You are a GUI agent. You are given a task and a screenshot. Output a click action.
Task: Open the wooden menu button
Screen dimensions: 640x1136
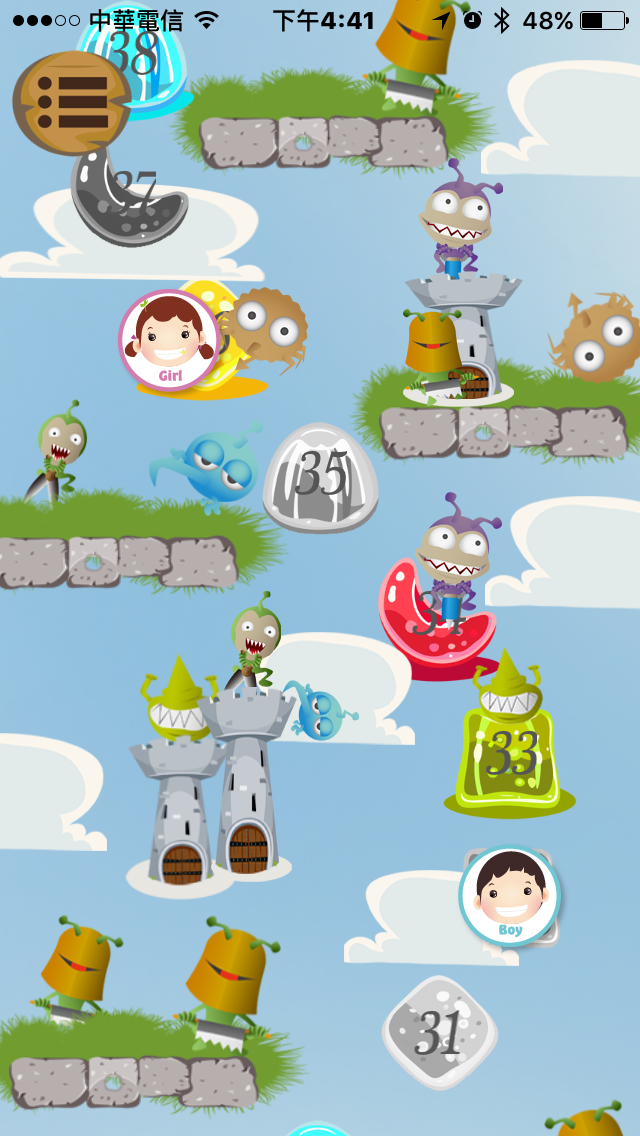(71, 103)
